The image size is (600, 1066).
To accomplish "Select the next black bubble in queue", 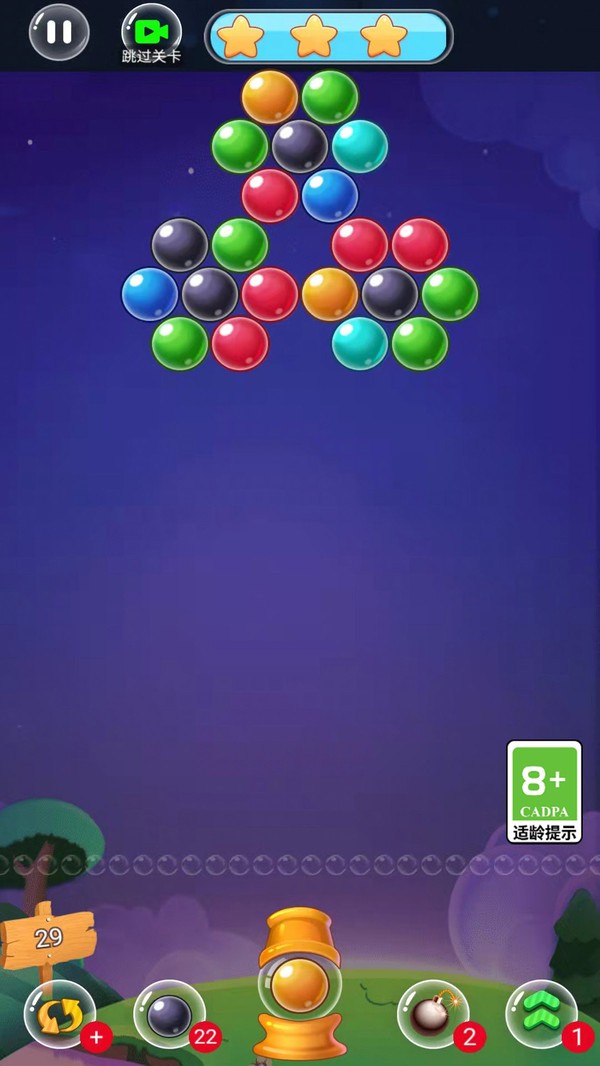I will point(169,1015).
